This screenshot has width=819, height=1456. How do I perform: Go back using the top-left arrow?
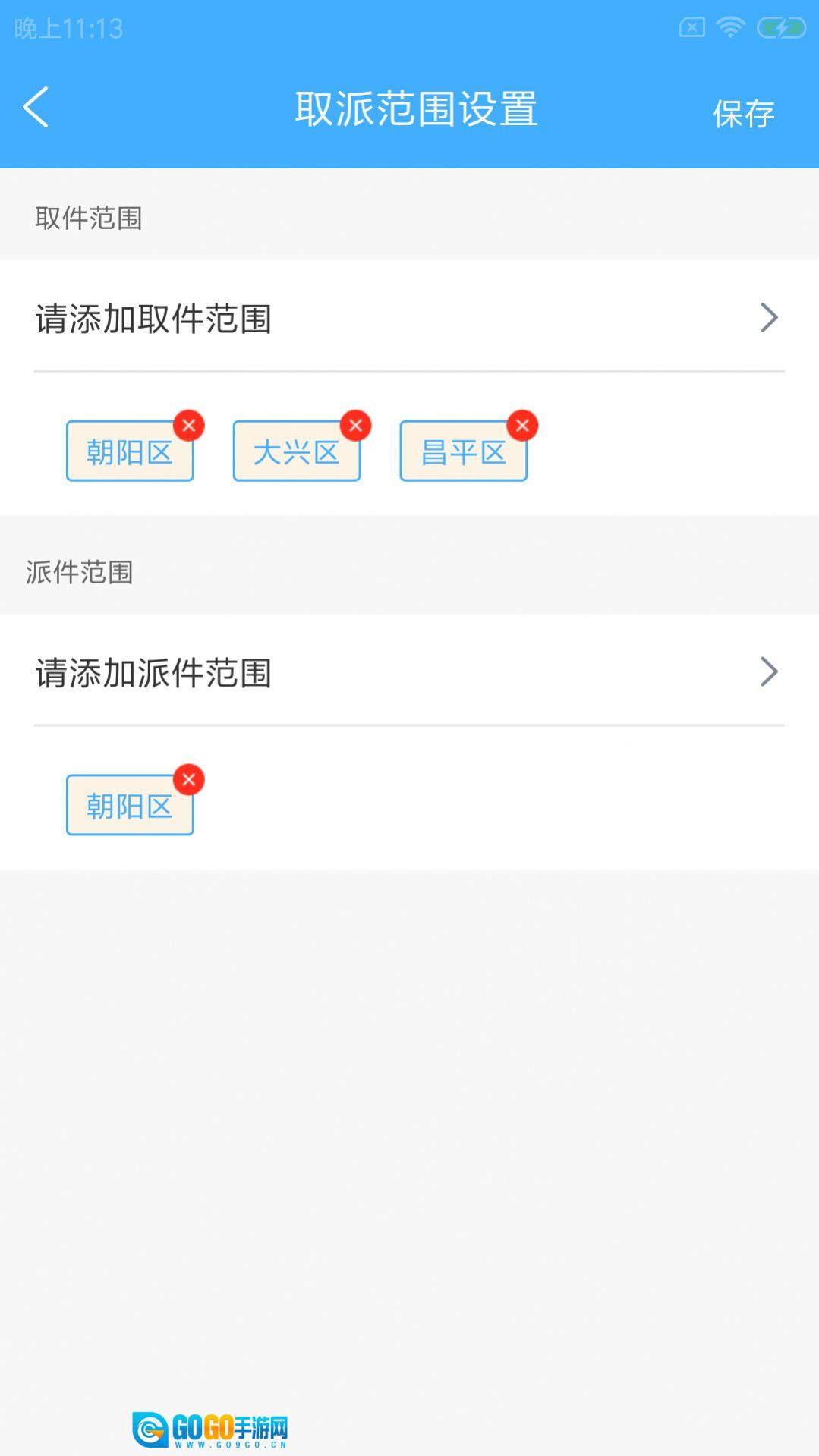tap(36, 107)
